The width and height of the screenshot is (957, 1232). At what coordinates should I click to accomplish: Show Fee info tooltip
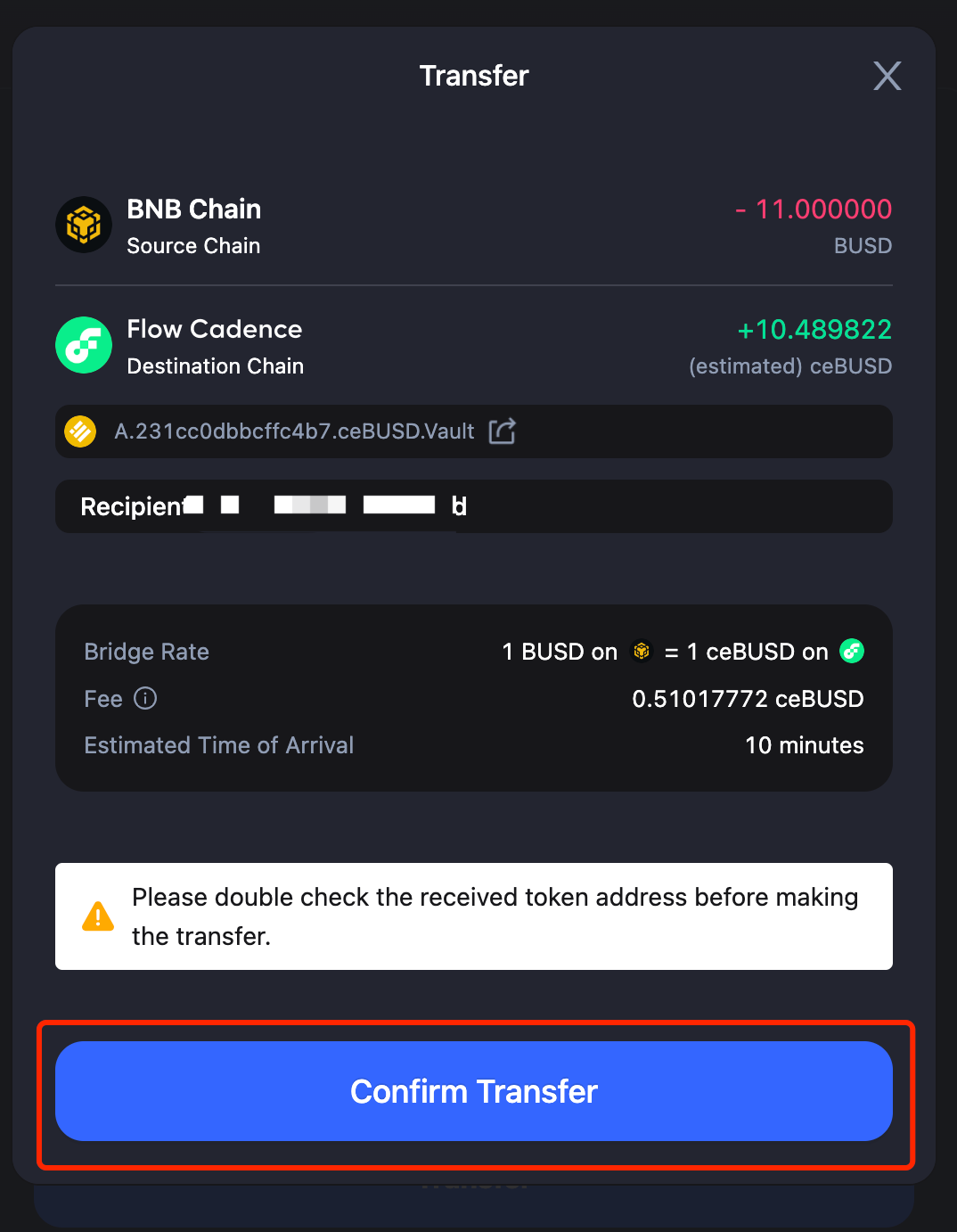(x=145, y=698)
